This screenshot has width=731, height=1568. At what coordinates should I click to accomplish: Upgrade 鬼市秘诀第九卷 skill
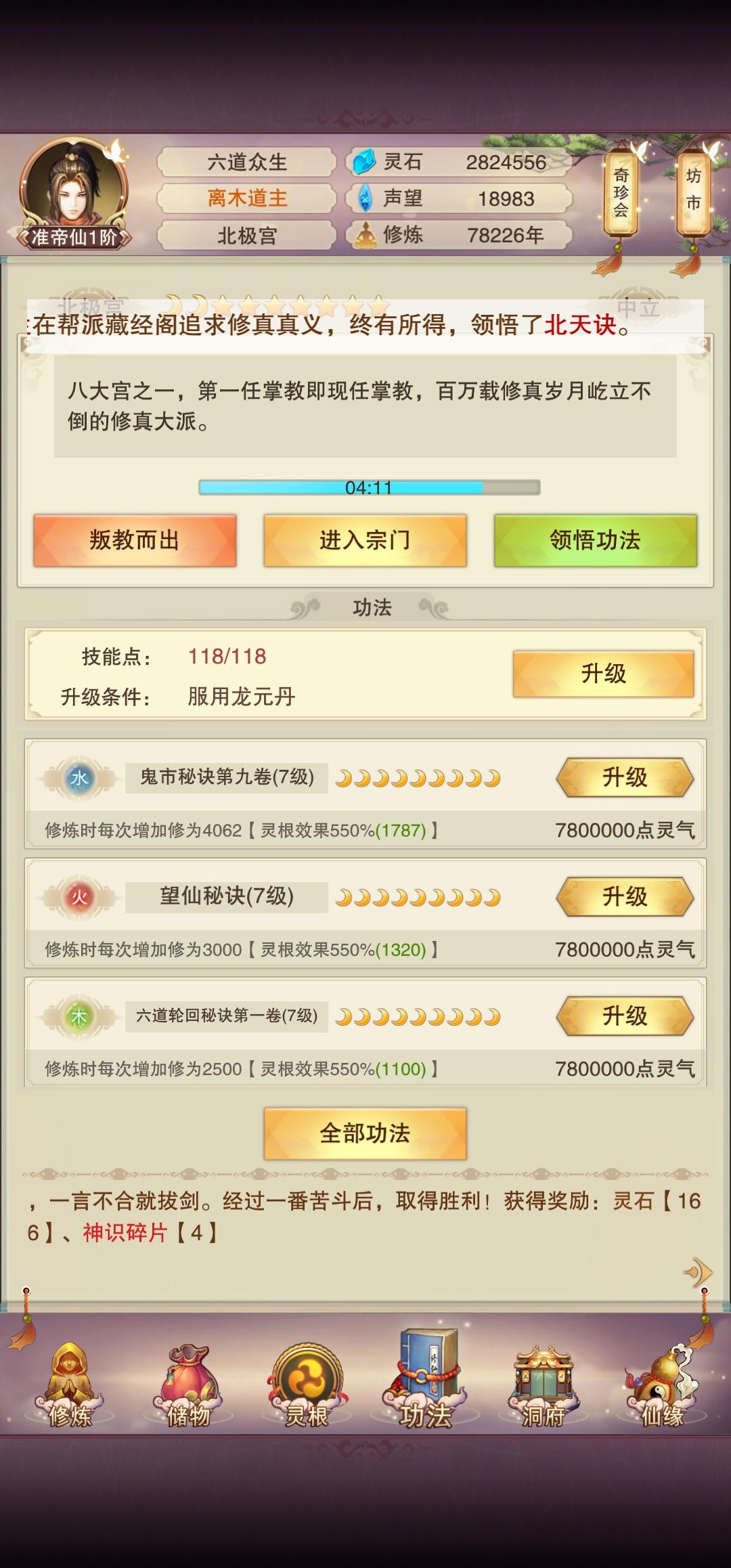tap(625, 777)
